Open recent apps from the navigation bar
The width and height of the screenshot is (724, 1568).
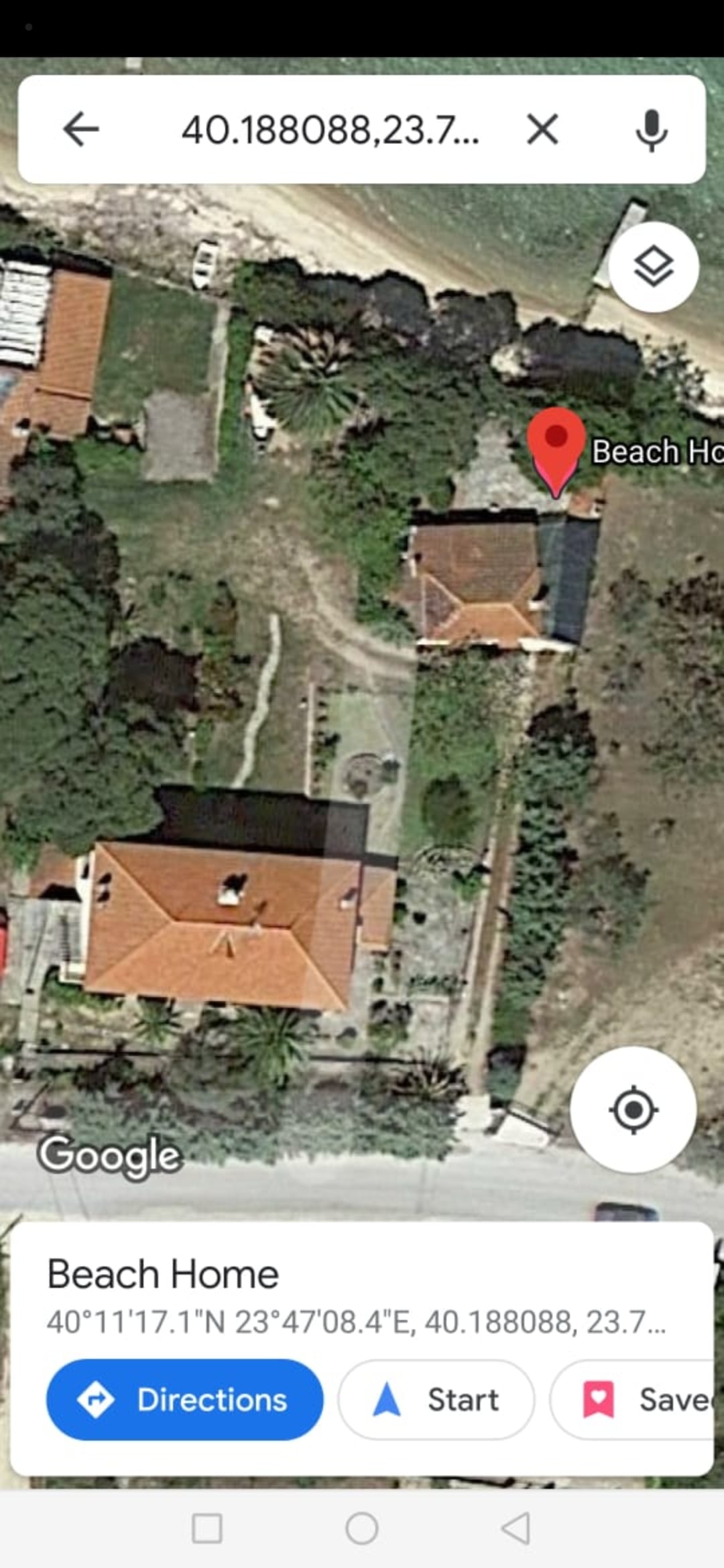click(x=207, y=1528)
